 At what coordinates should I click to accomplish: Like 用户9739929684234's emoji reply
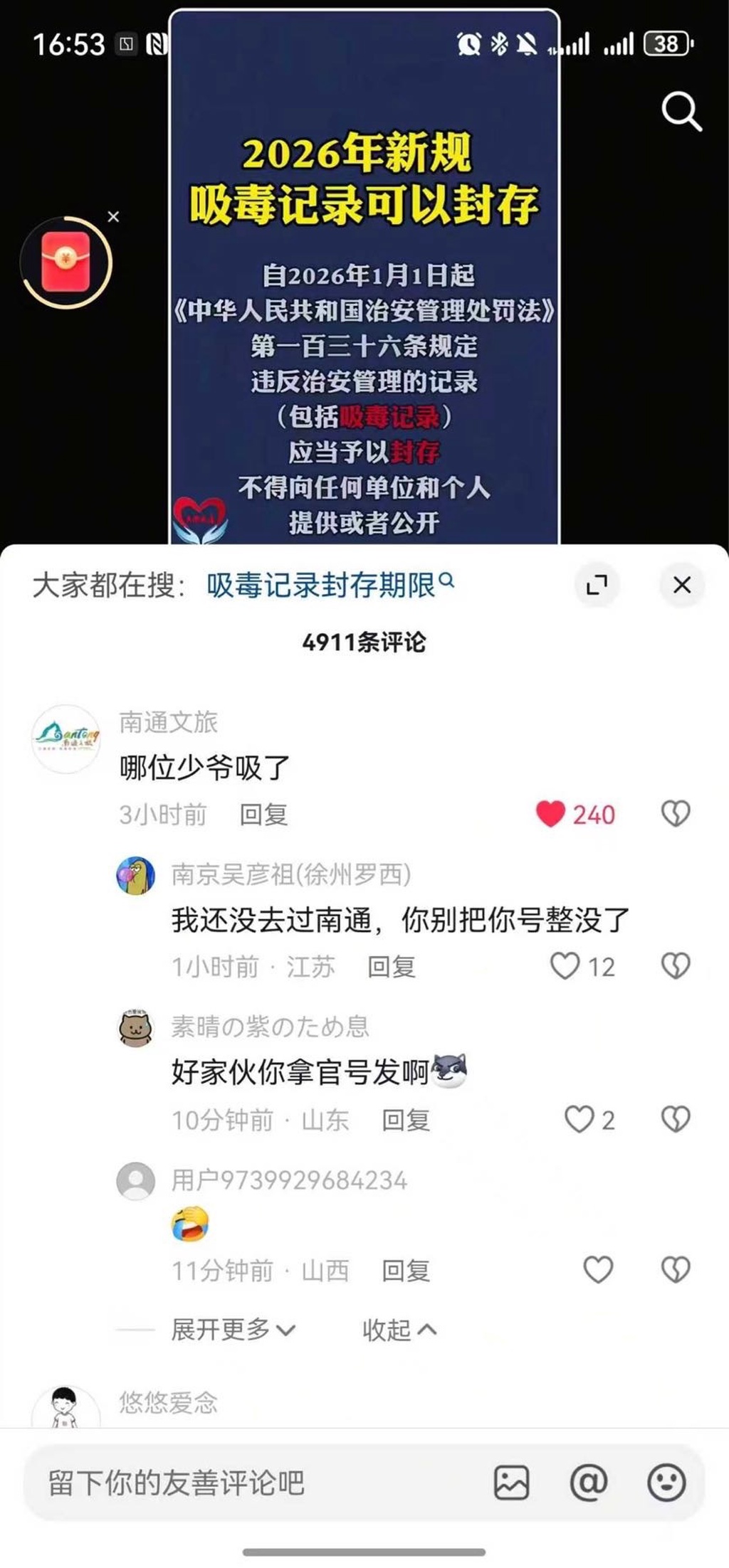[597, 1270]
